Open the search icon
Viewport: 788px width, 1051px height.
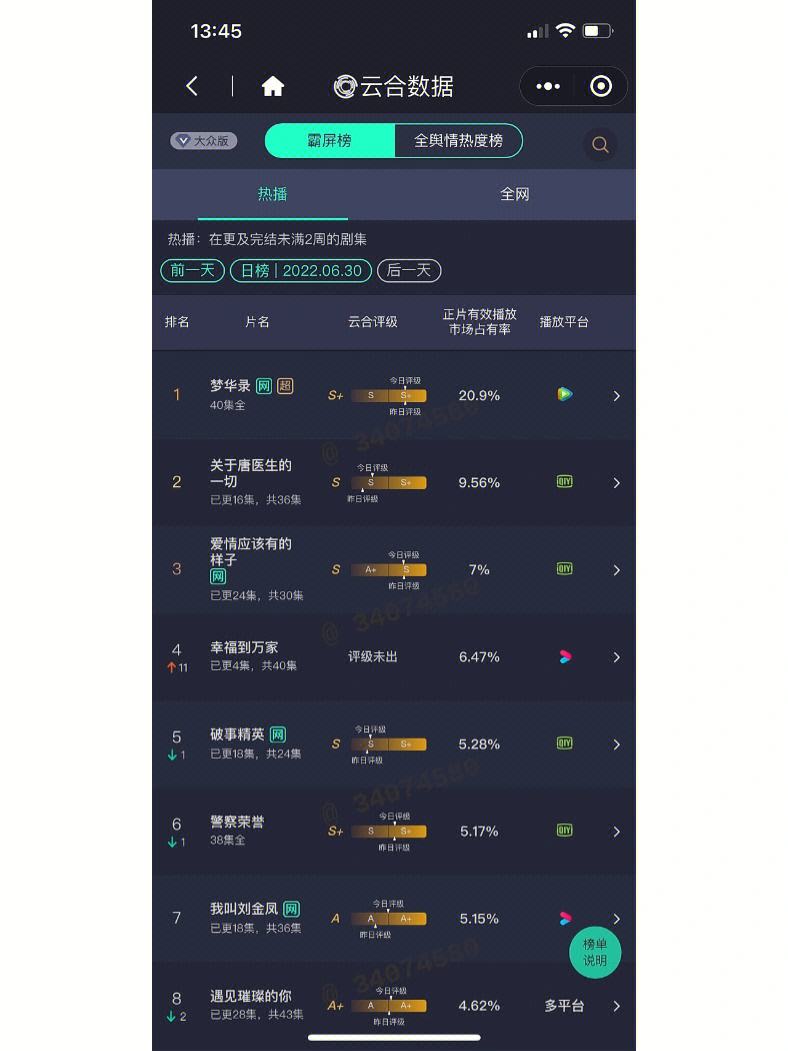600,144
